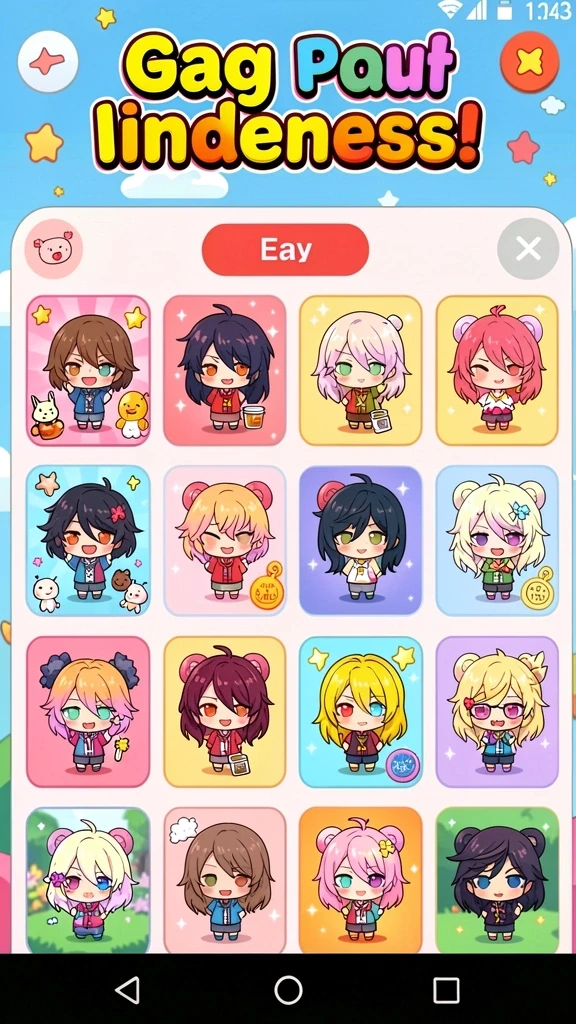Select the character with dark hair buns
576x1024 pixels.
click(x=88, y=712)
